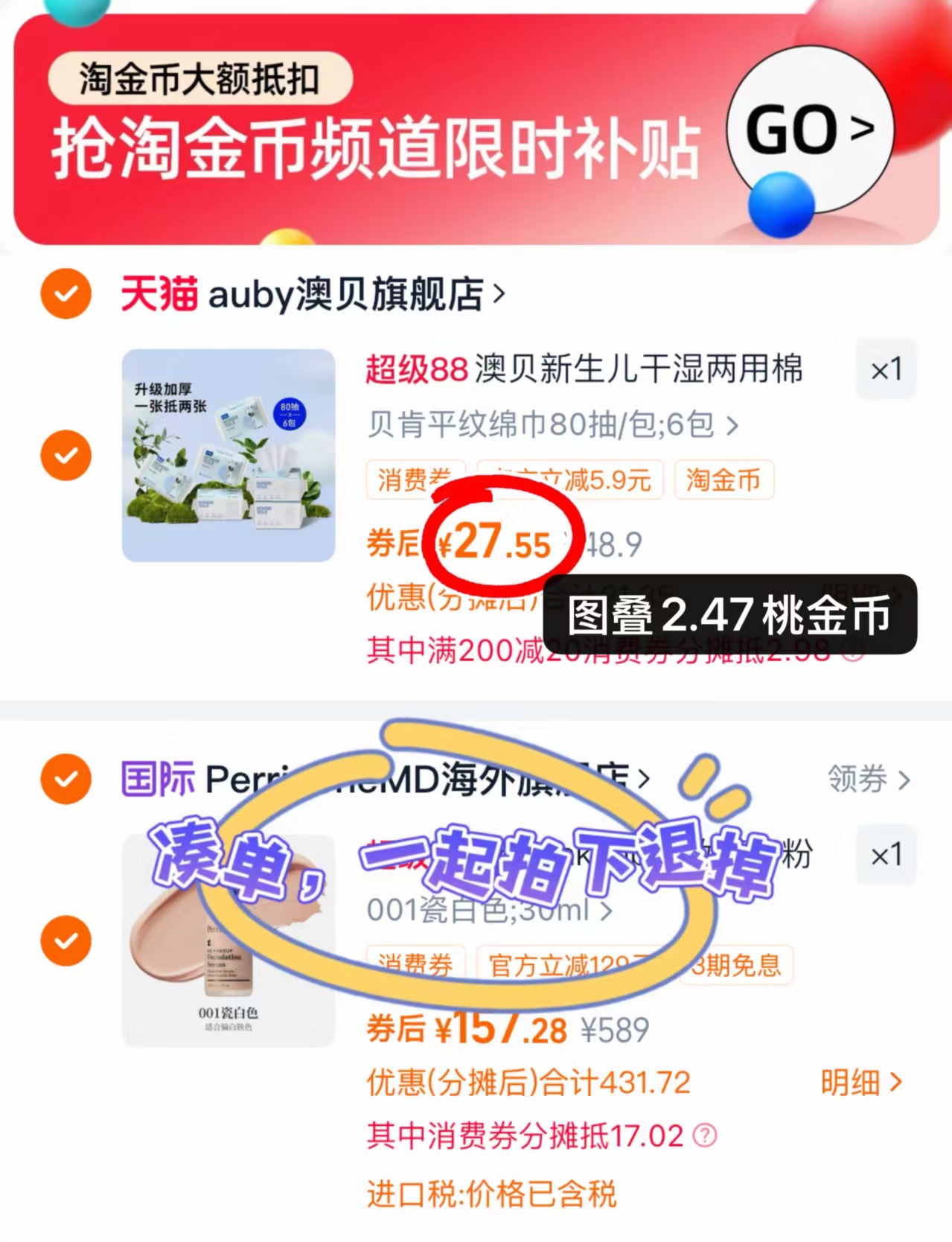
Task: Open the 贝肯平纹绵巾80抽/包;6包 SKU selector
Action: (x=551, y=425)
